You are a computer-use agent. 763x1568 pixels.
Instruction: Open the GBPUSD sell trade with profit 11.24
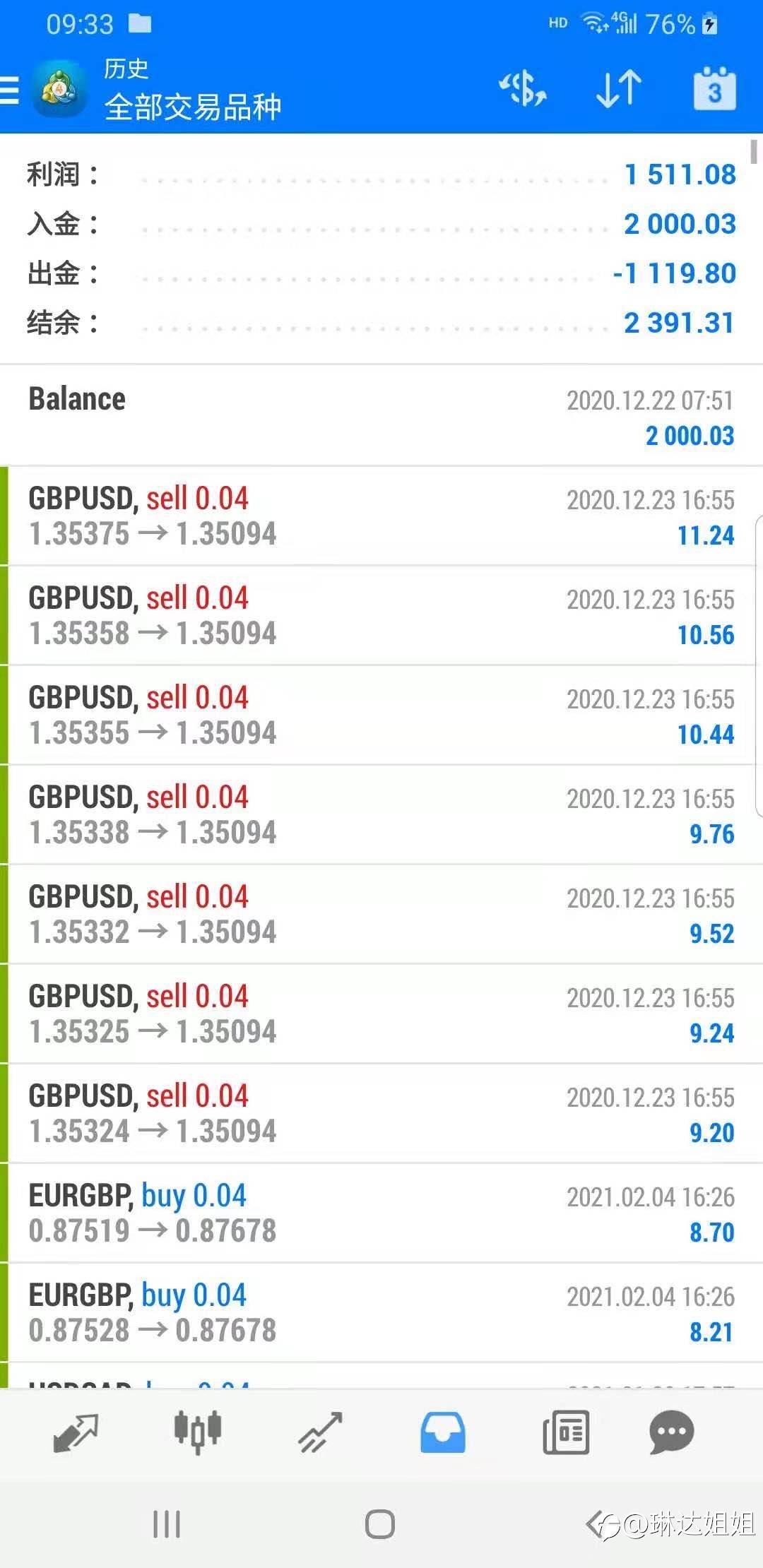click(381, 516)
